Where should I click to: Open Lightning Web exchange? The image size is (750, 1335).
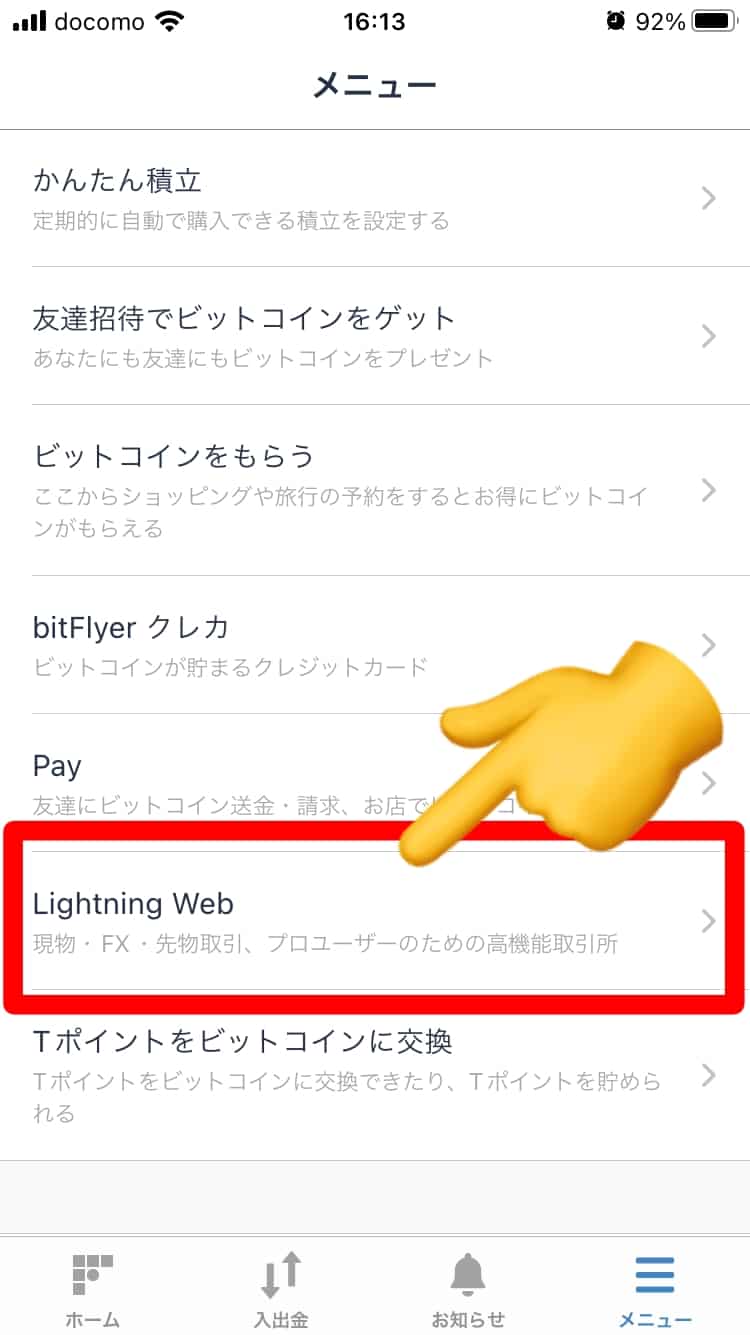[375, 921]
